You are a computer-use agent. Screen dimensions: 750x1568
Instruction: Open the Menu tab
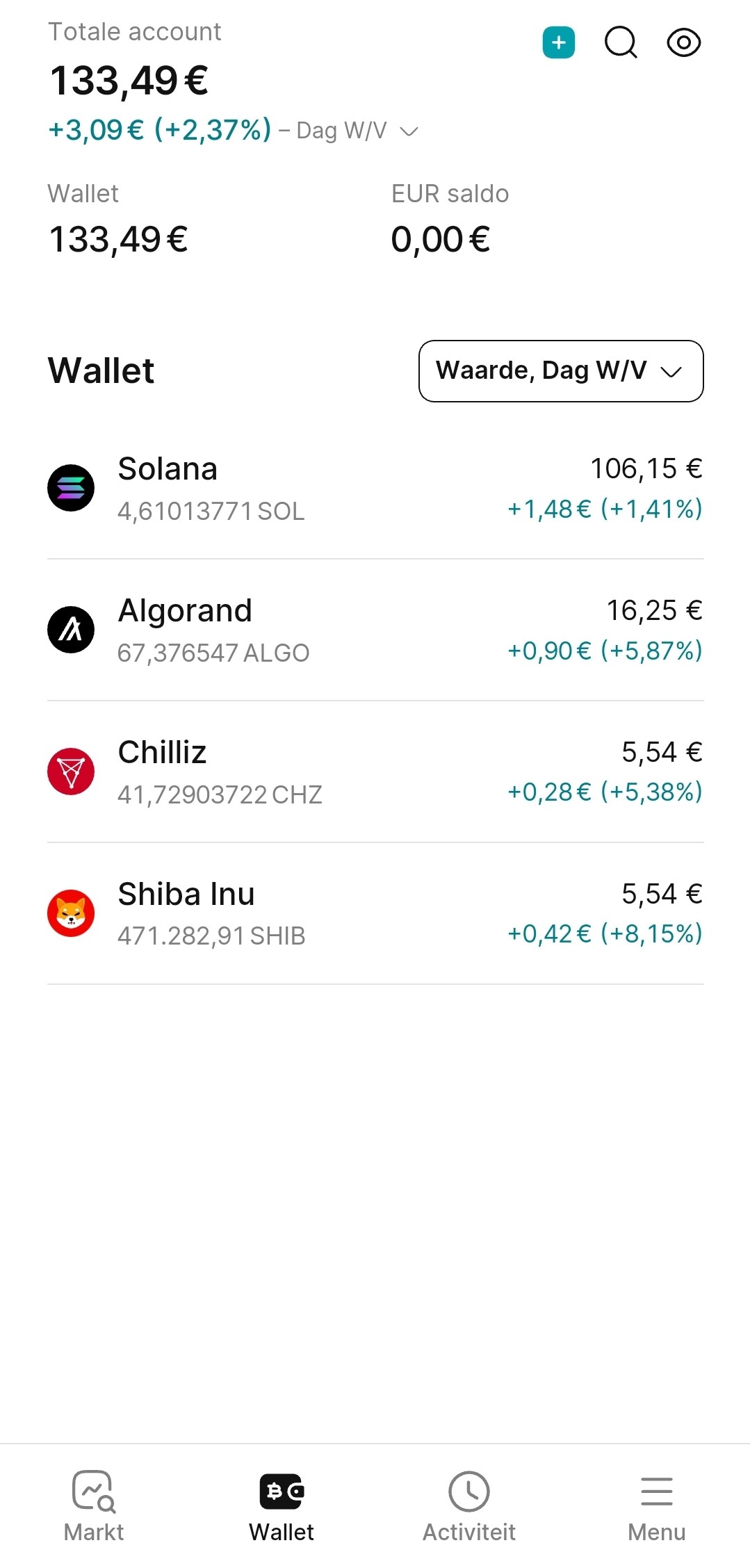[656, 1505]
